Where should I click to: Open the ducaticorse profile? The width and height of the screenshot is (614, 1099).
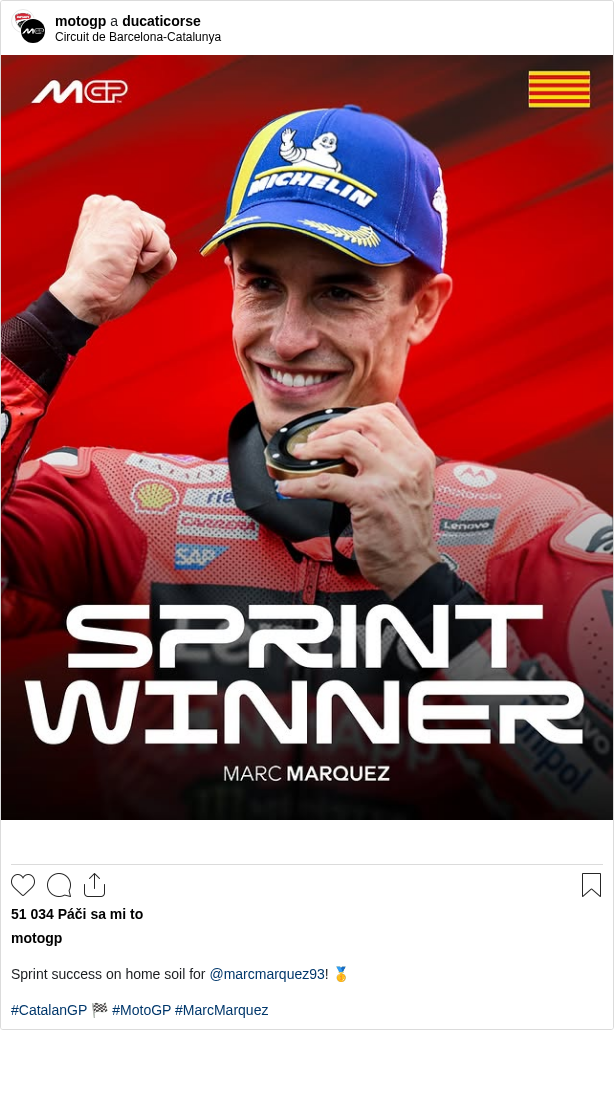click(x=161, y=21)
